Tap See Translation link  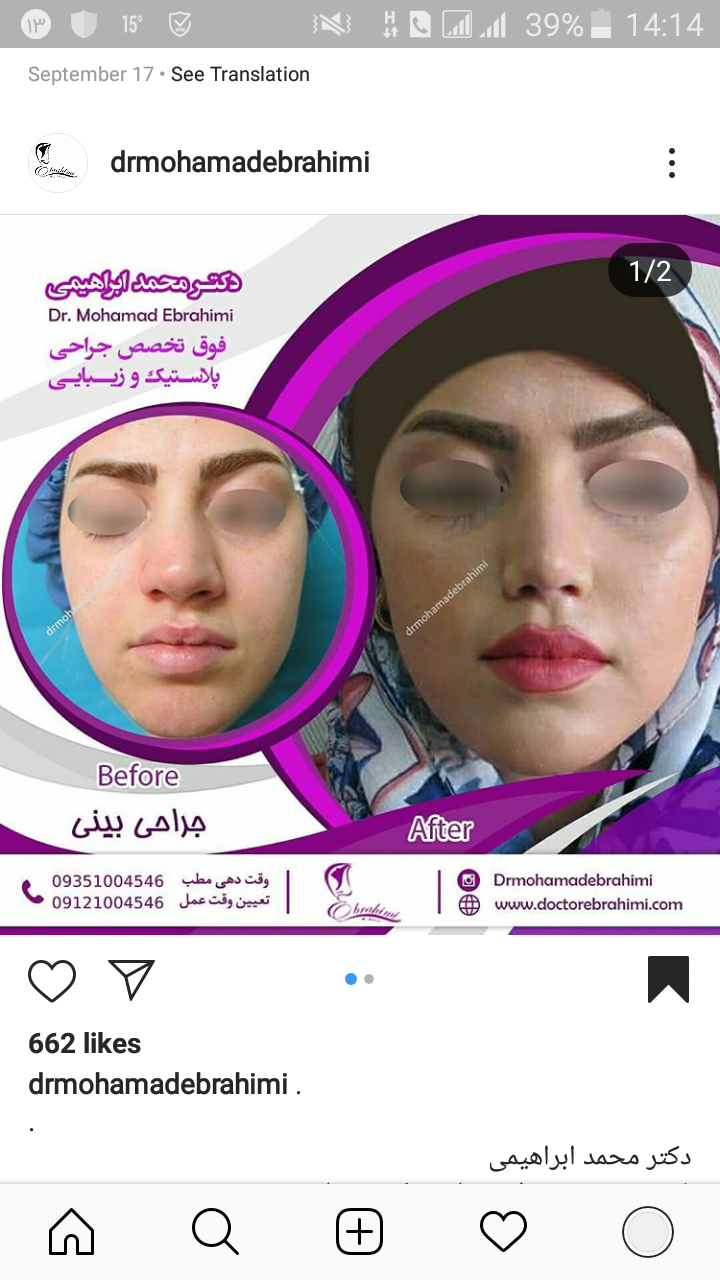coord(240,74)
